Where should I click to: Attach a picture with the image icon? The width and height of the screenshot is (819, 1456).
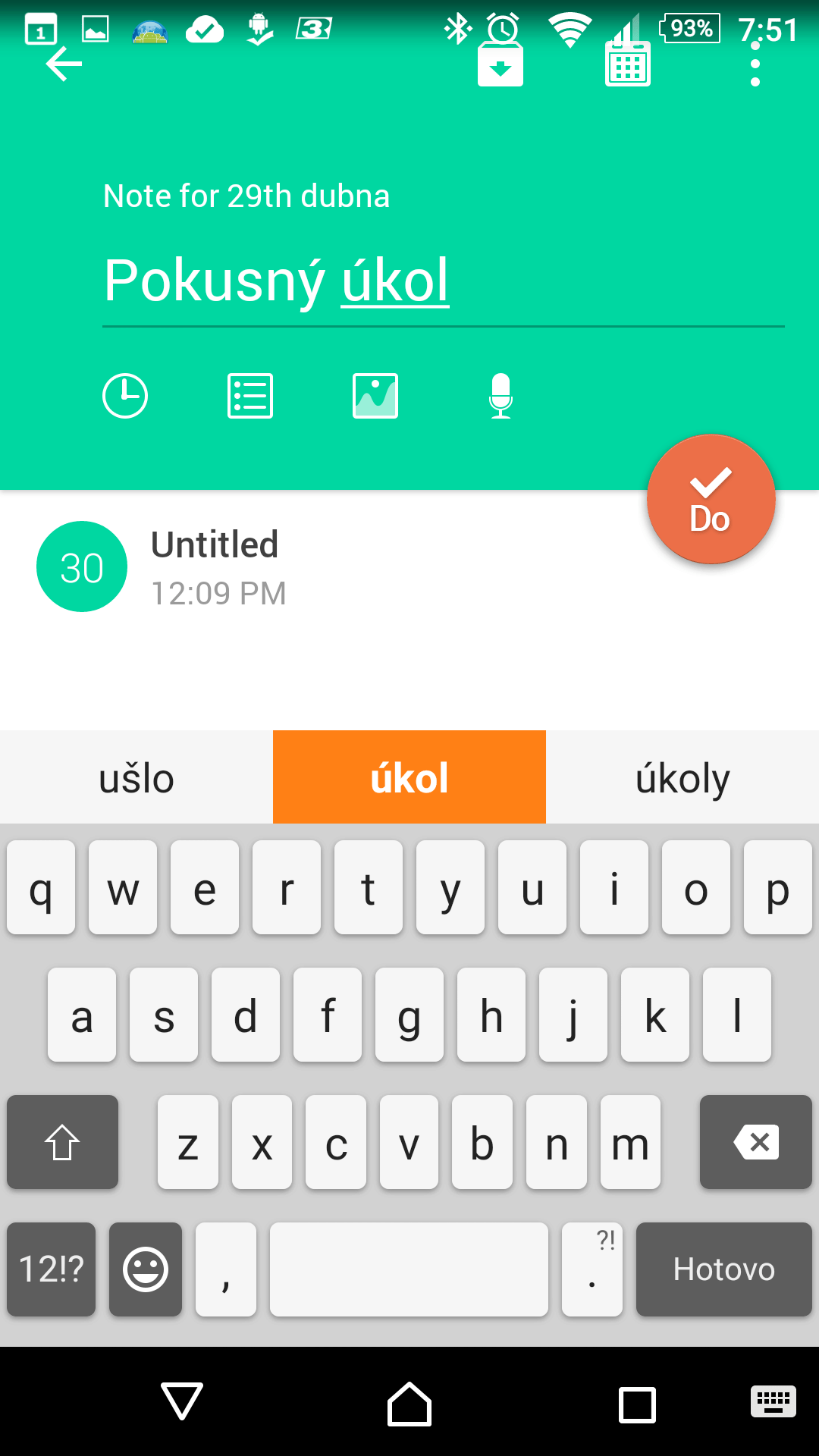(375, 396)
